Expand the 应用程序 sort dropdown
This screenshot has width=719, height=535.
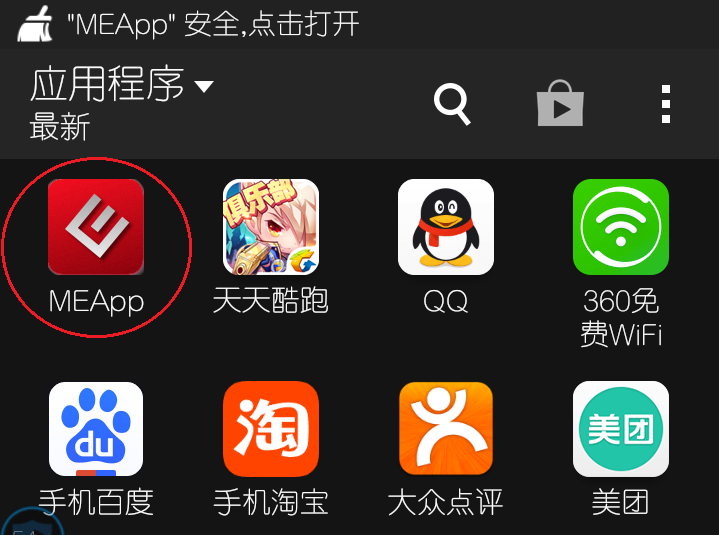(x=122, y=87)
